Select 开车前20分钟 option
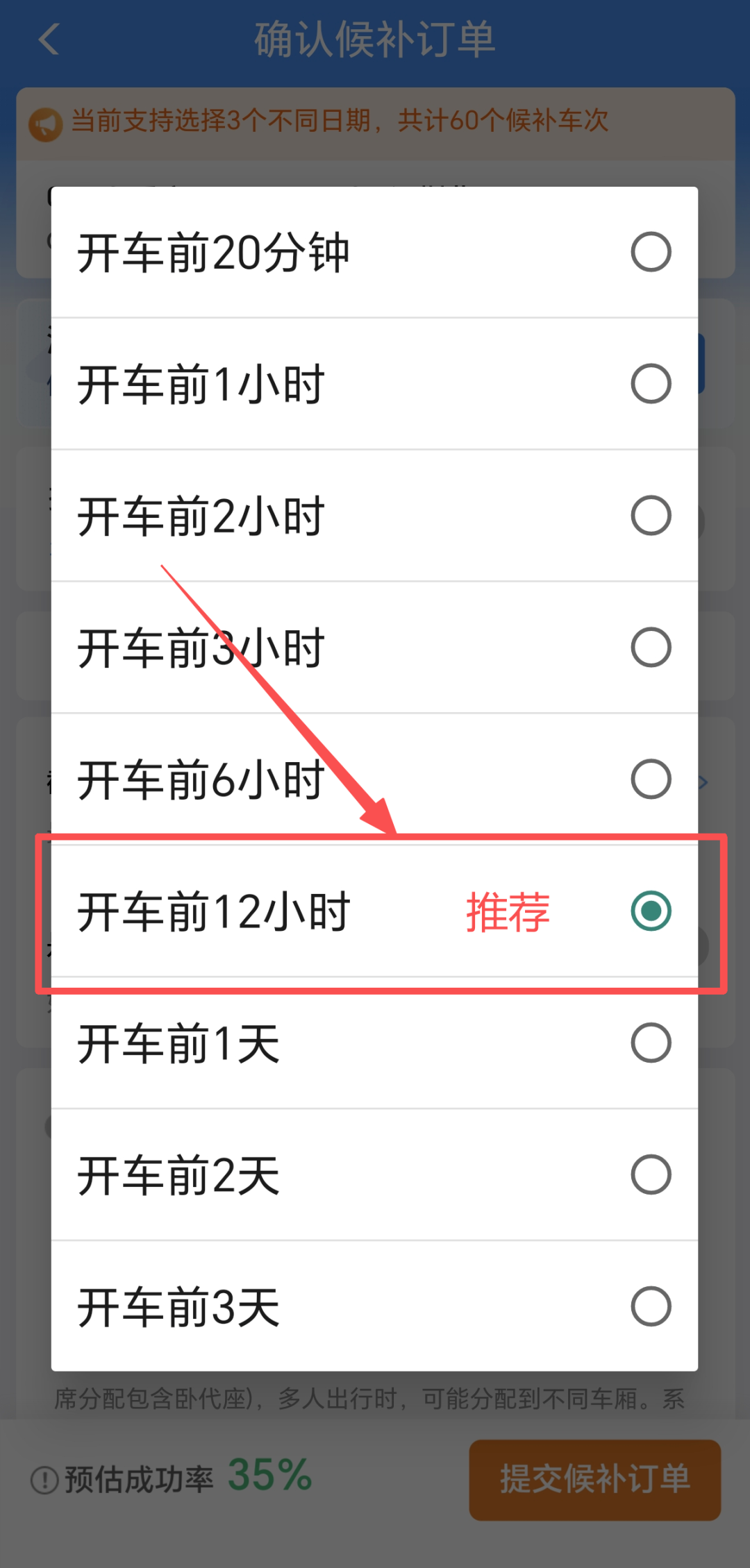The height and width of the screenshot is (1568, 750). [x=374, y=253]
